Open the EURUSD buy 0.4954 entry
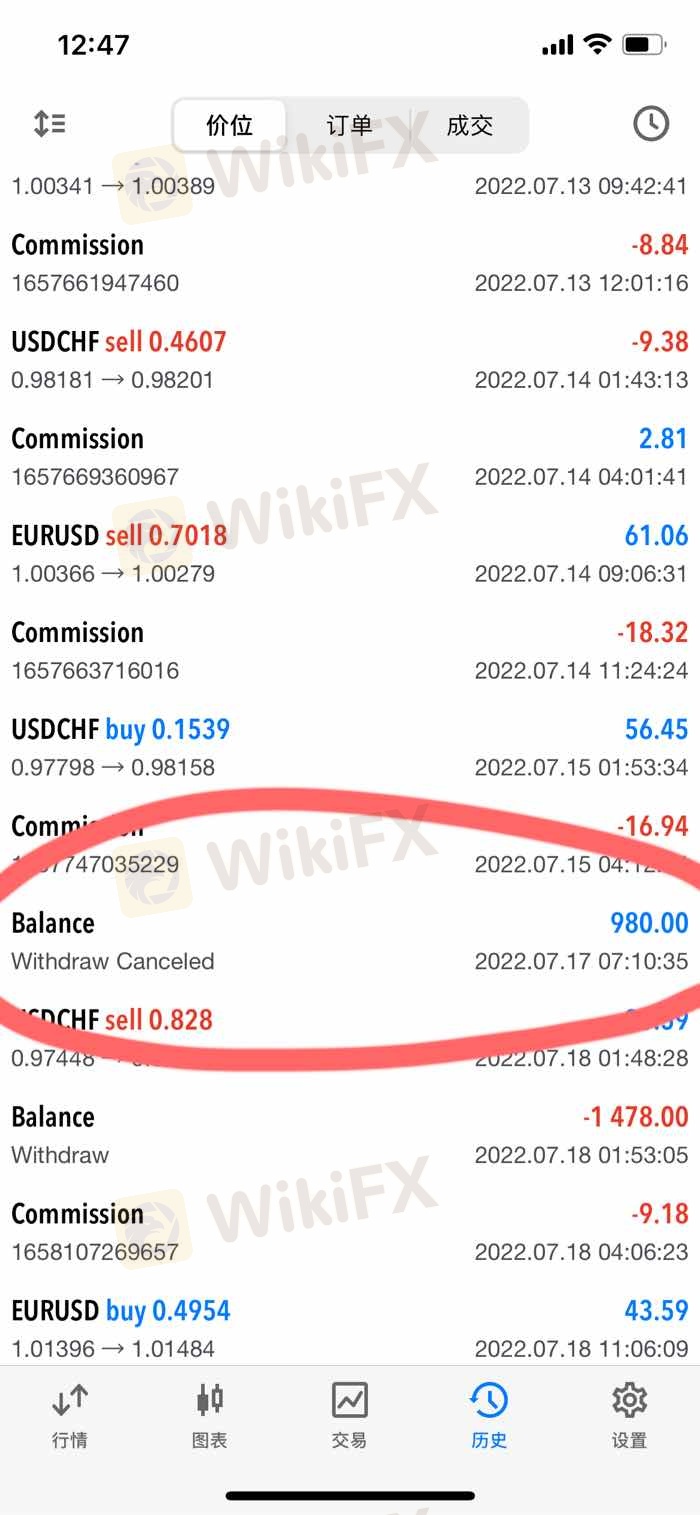 350,1329
